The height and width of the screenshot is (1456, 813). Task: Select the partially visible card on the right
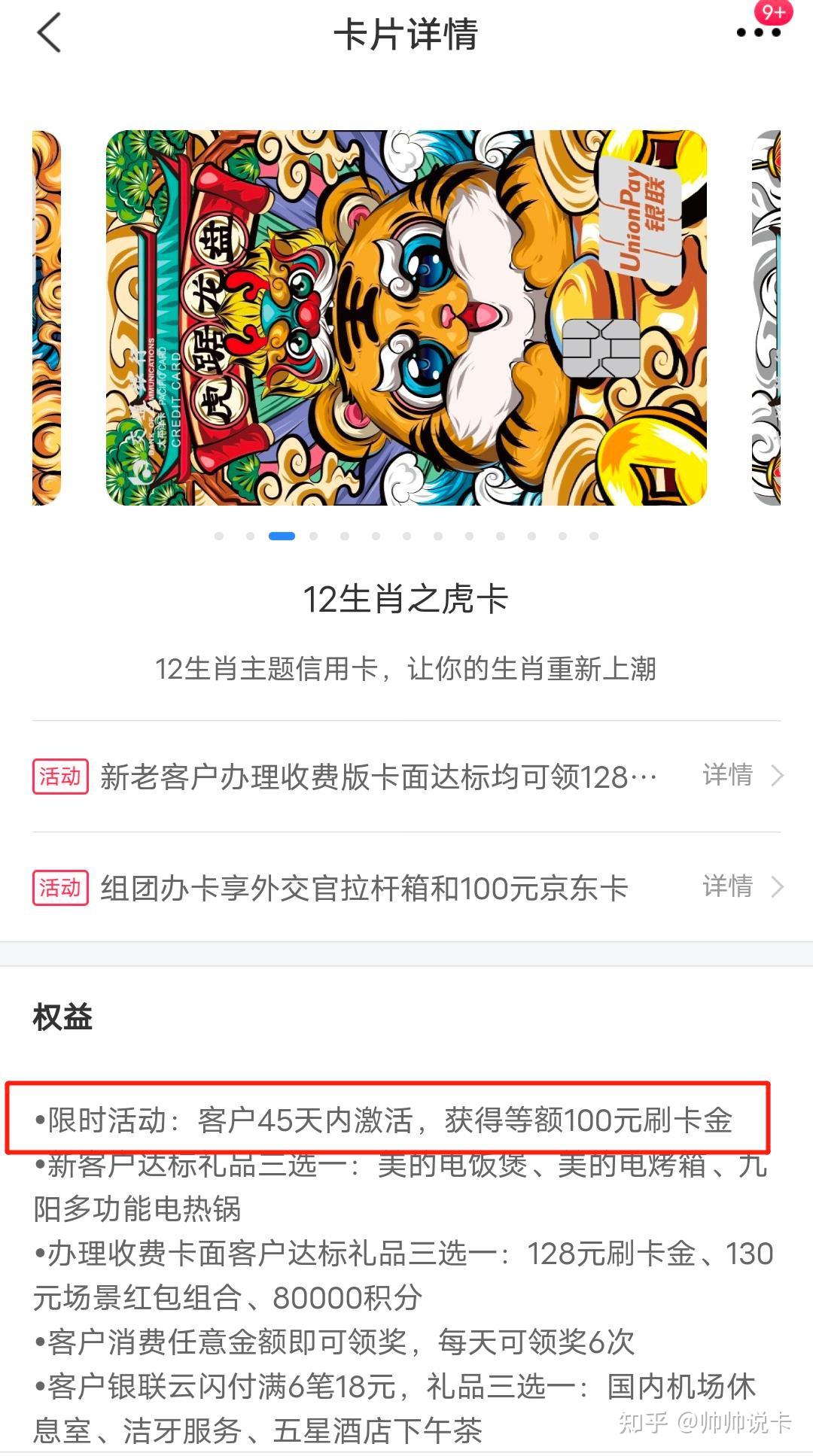[766, 318]
